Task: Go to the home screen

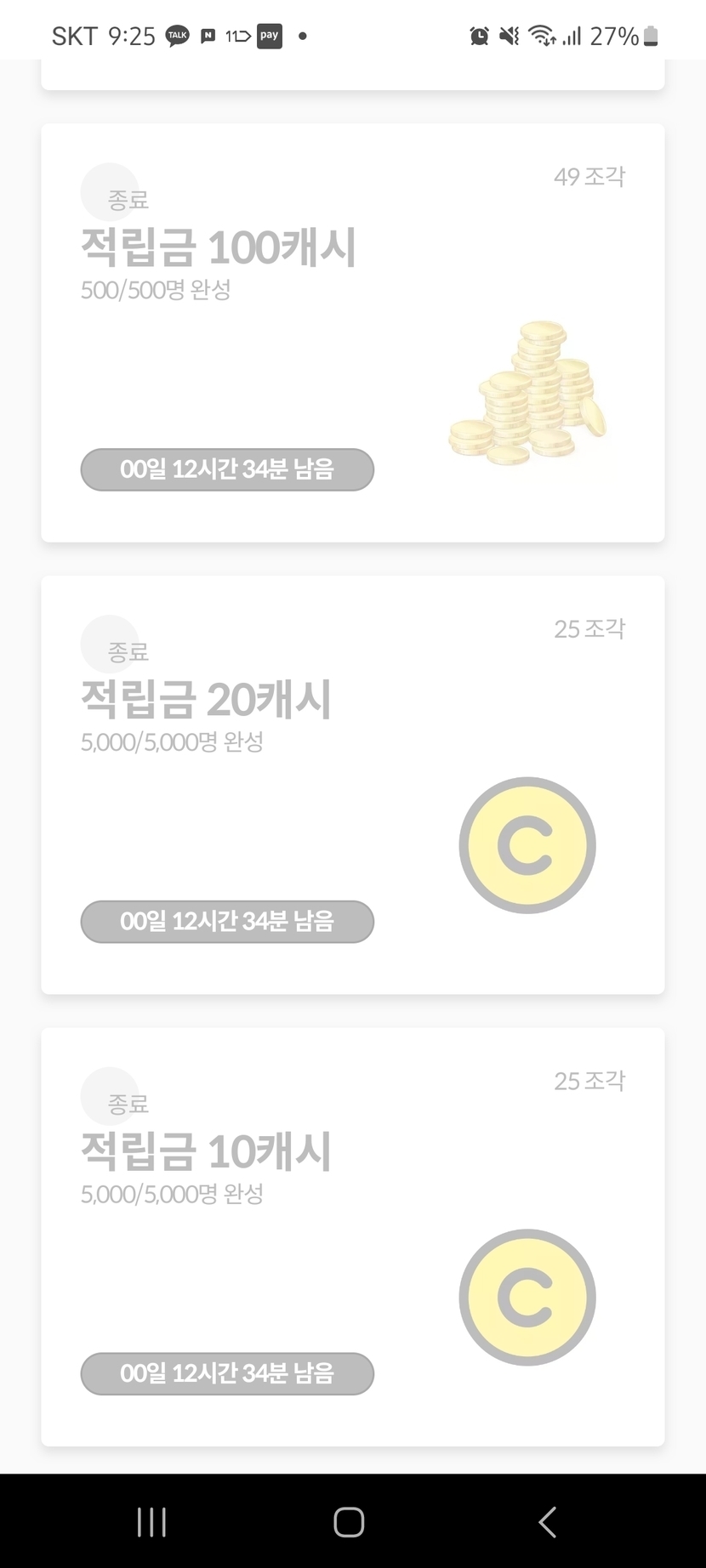Action: 349,1521
